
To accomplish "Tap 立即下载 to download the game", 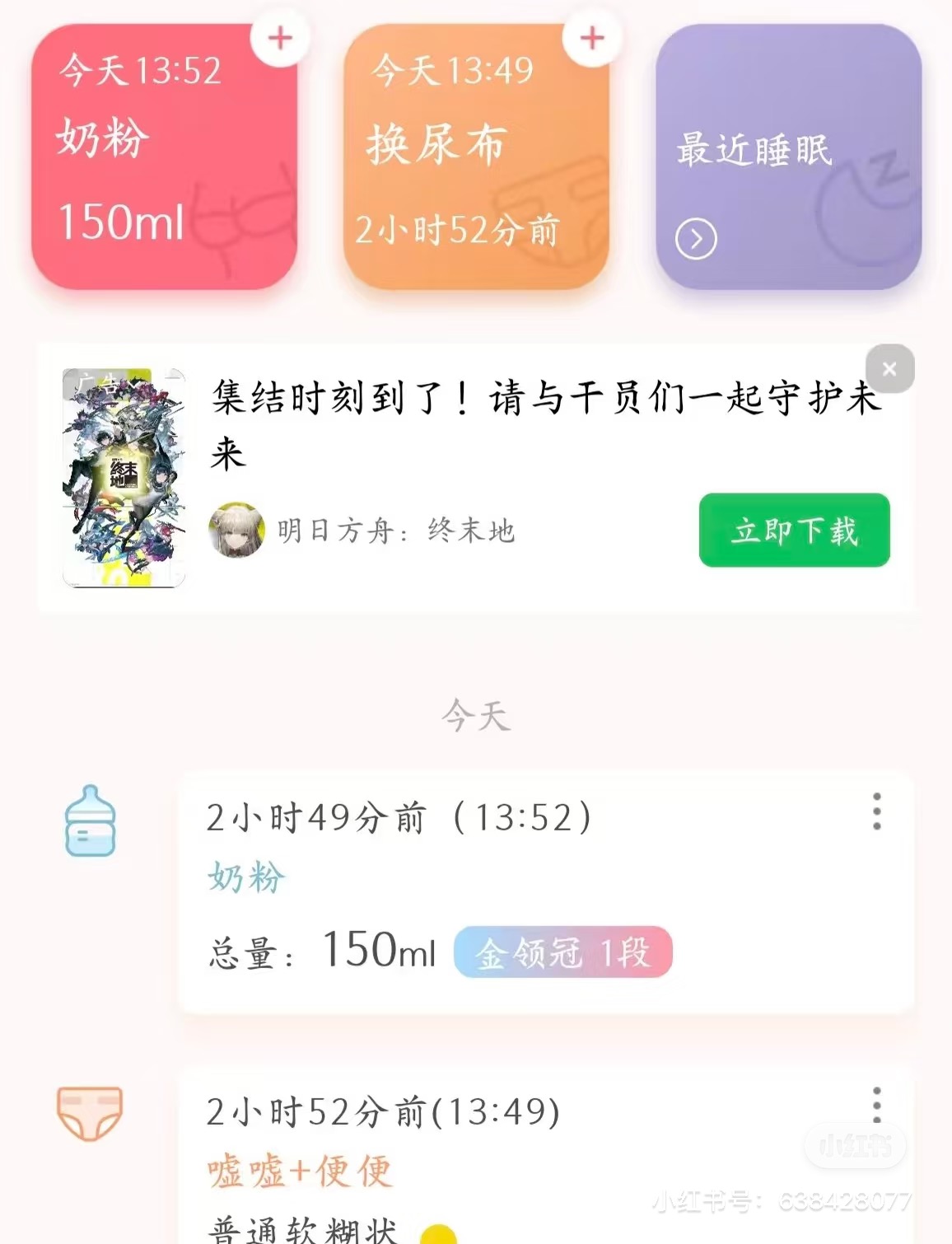I will (x=794, y=531).
